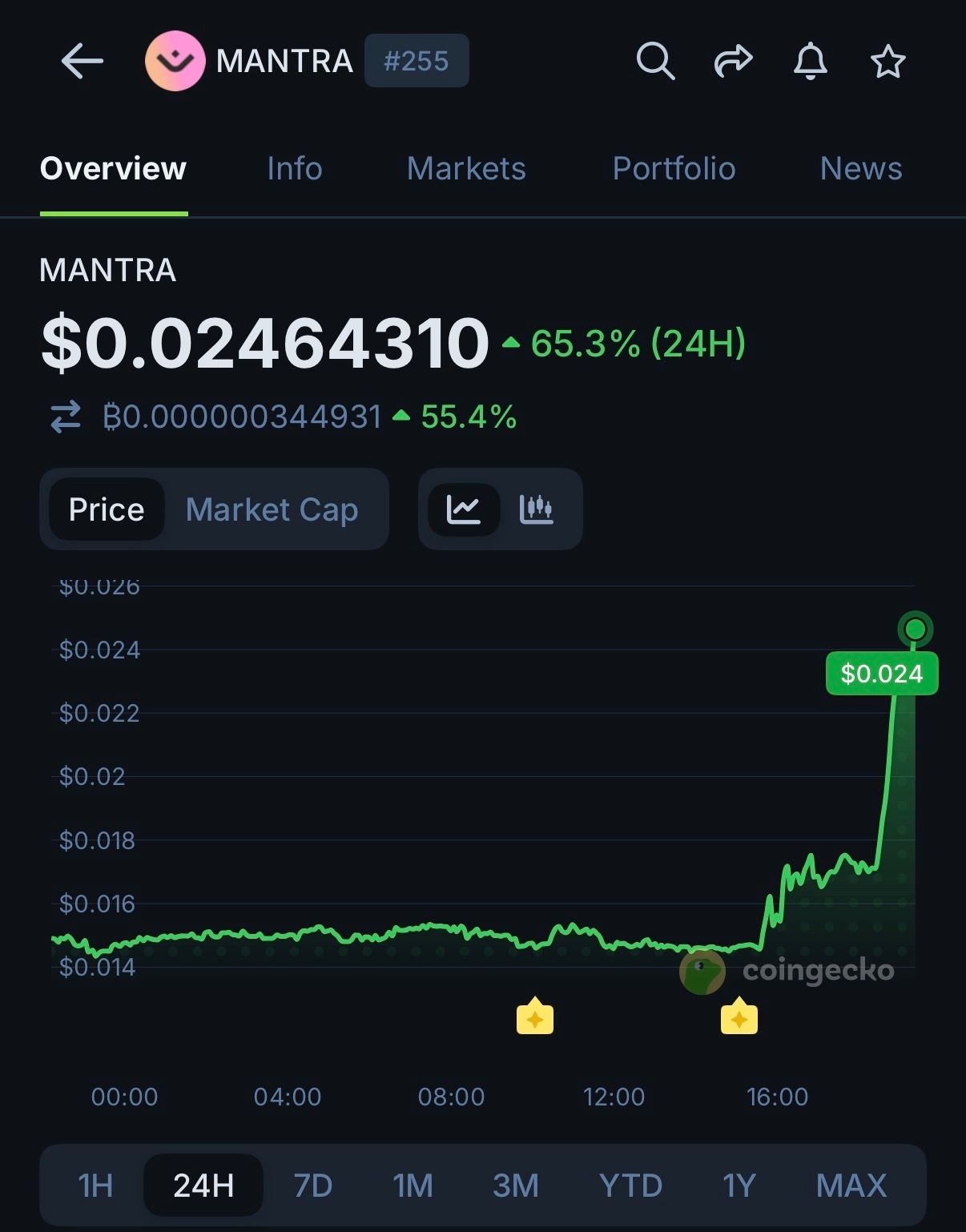The image size is (966, 1232).
Task: Open the News tab
Action: [x=860, y=168]
